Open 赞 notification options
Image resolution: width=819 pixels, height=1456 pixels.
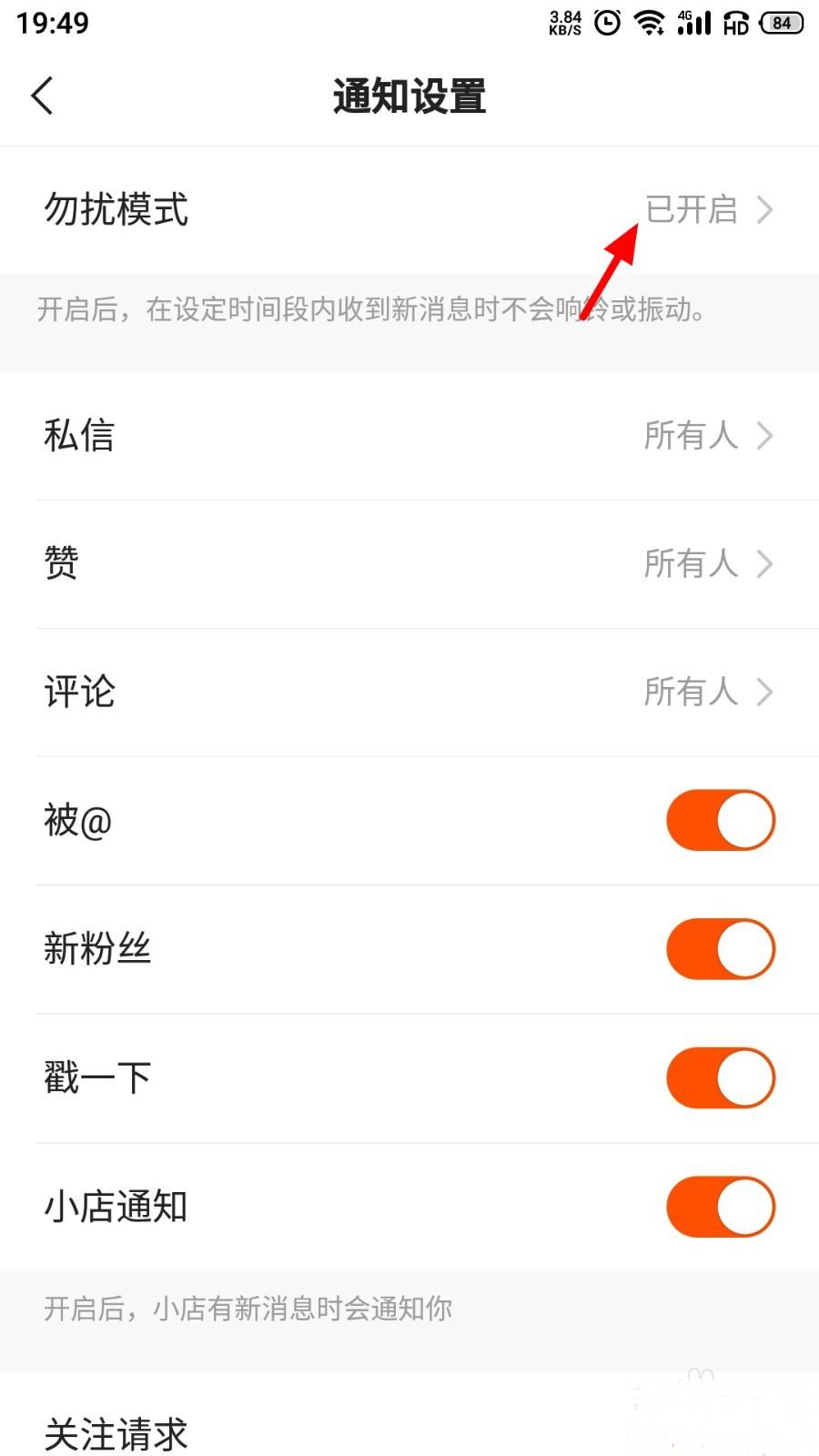(409, 563)
